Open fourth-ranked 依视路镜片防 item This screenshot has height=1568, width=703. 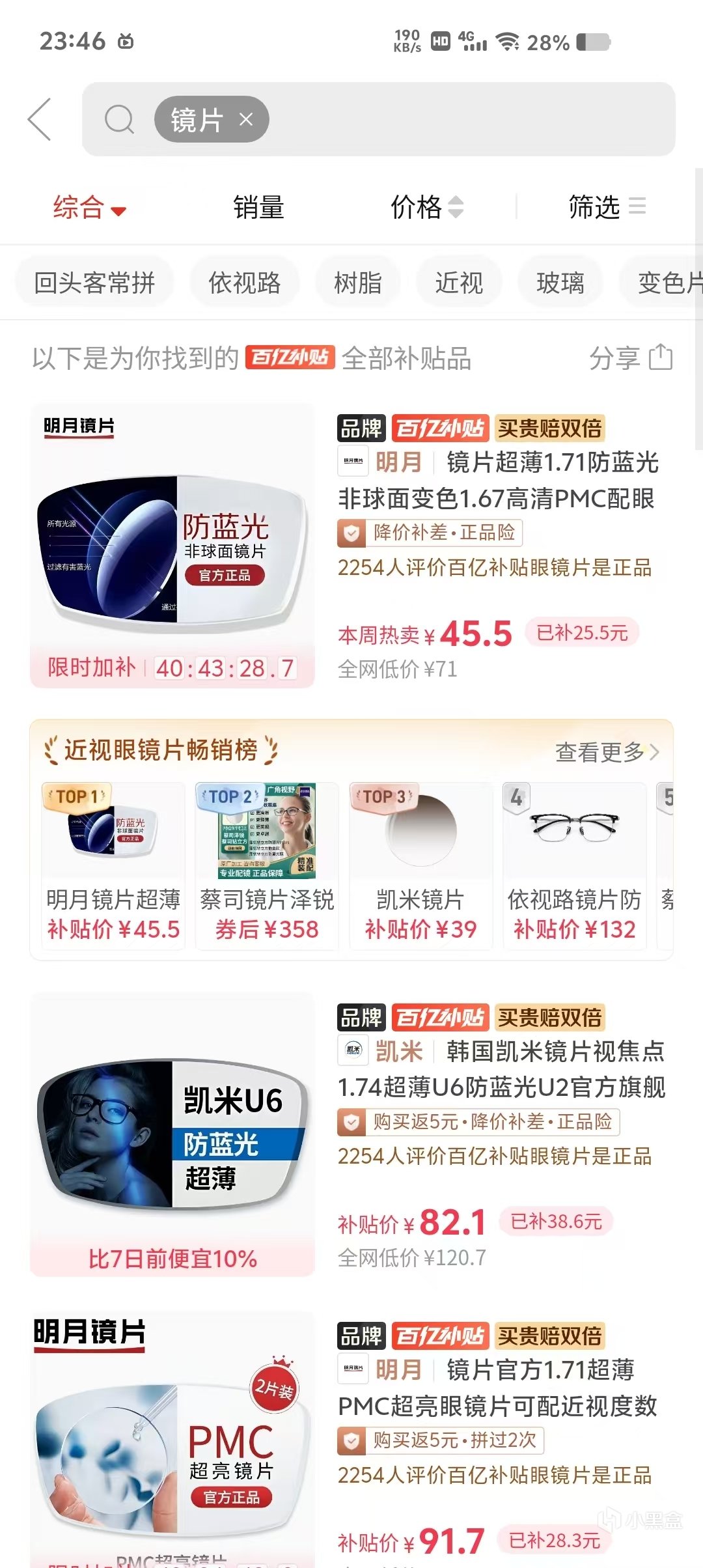574,865
